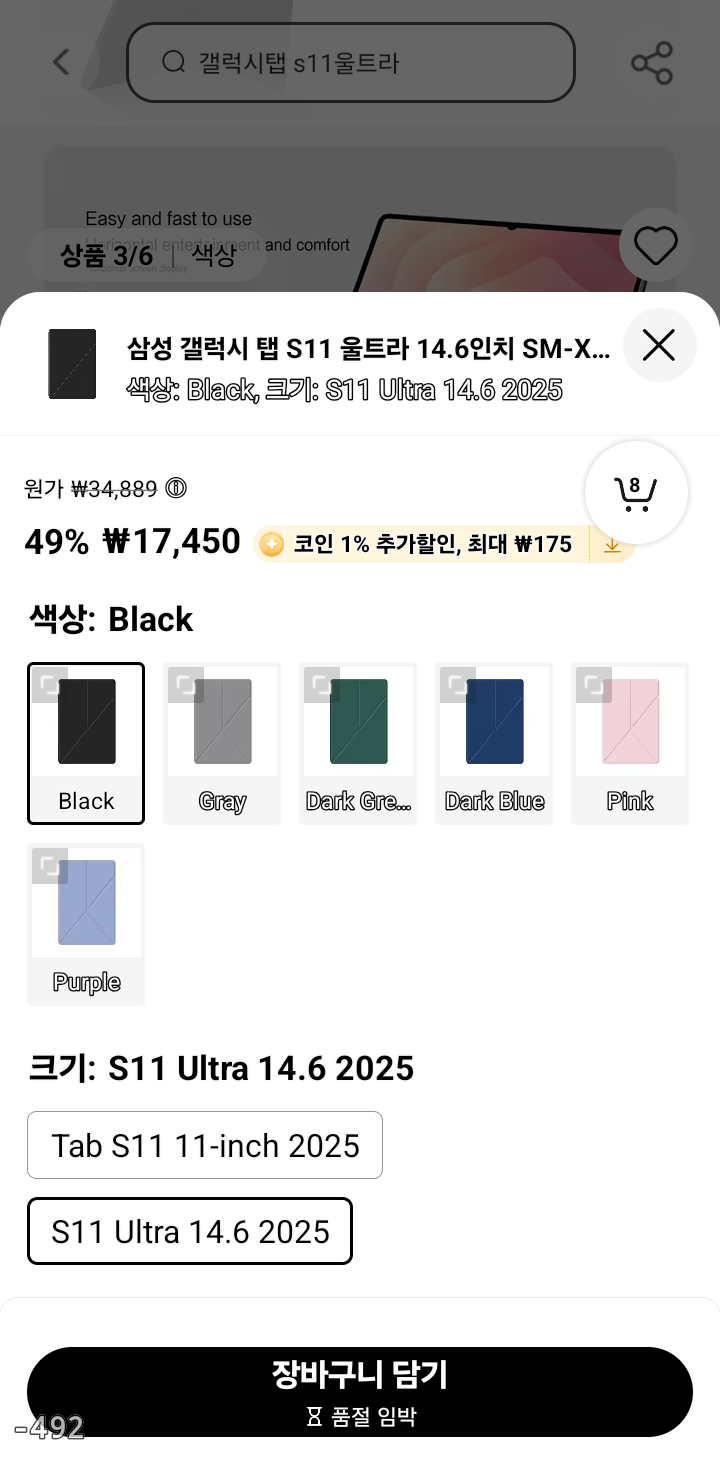
Task: Select the Gray color option
Action: click(222, 743)
